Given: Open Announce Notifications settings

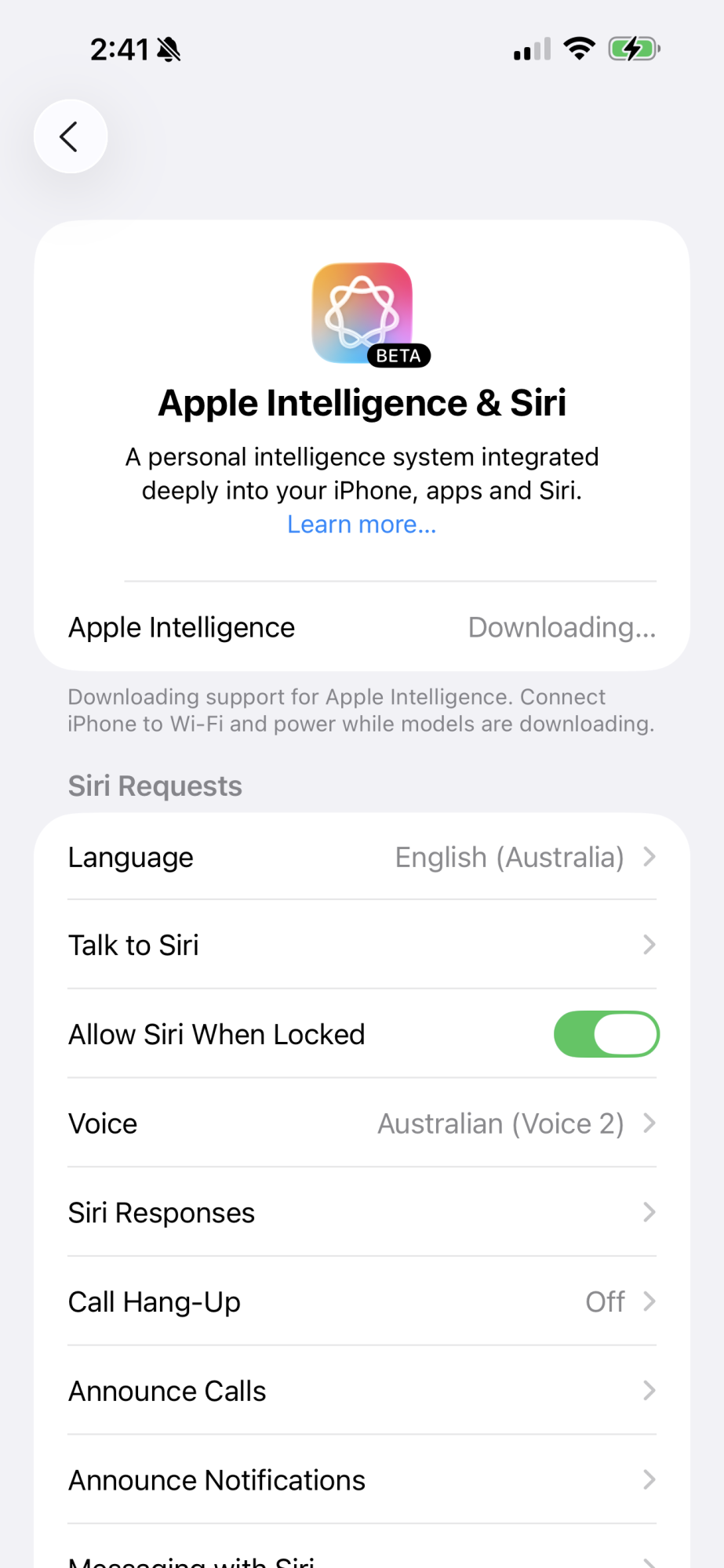Looking at the screenshot, I should [362, 1480].
